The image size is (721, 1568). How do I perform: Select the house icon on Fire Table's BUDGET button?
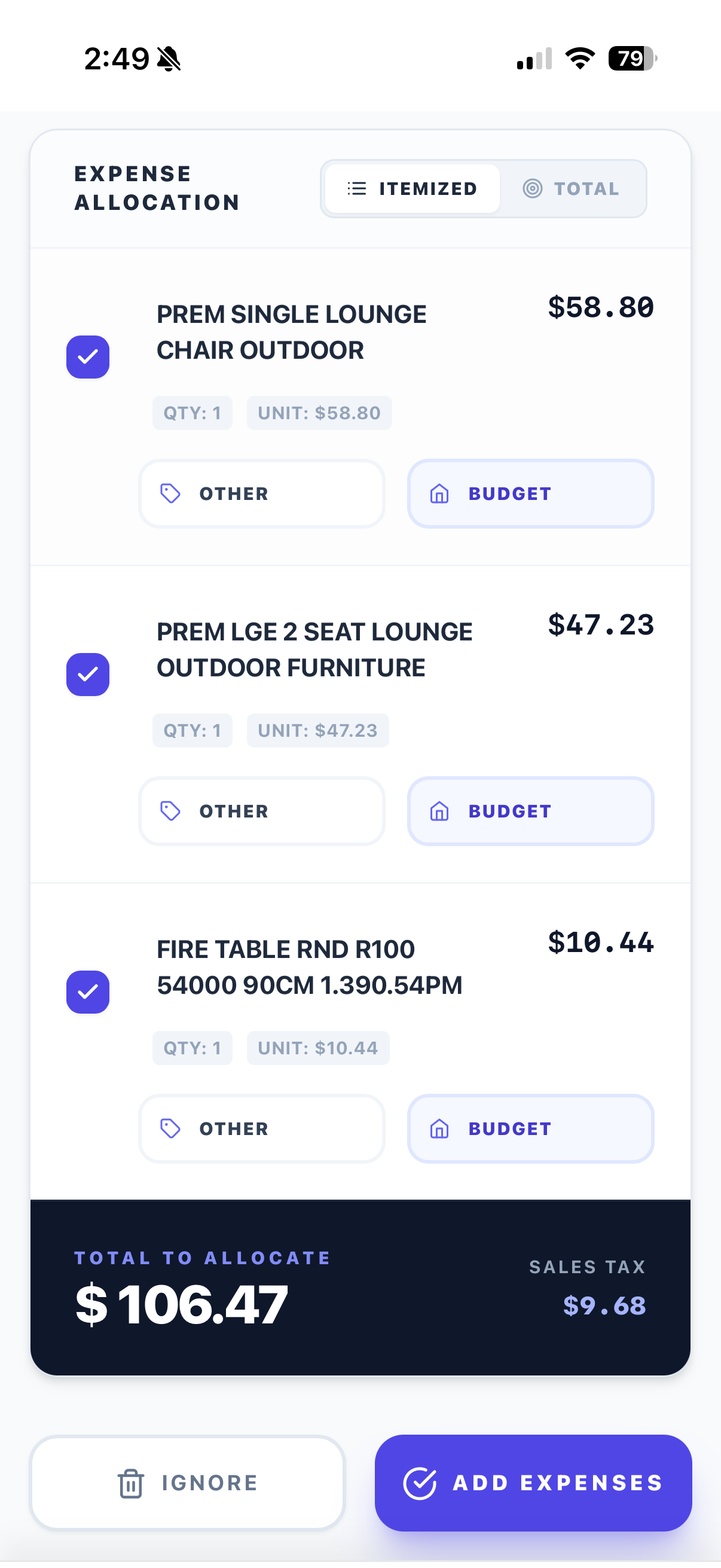point(439,1128)
